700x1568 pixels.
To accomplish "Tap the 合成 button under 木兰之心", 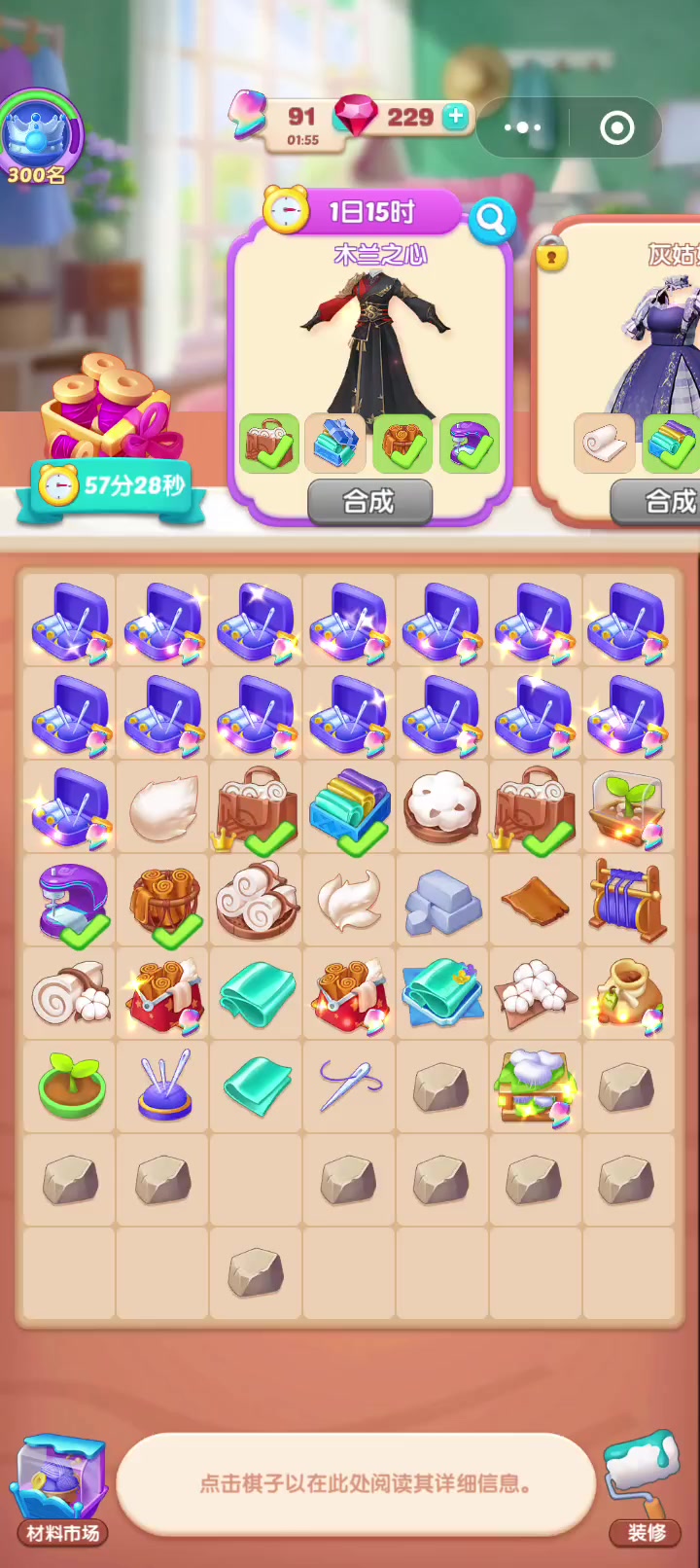I will pos(369,501).
